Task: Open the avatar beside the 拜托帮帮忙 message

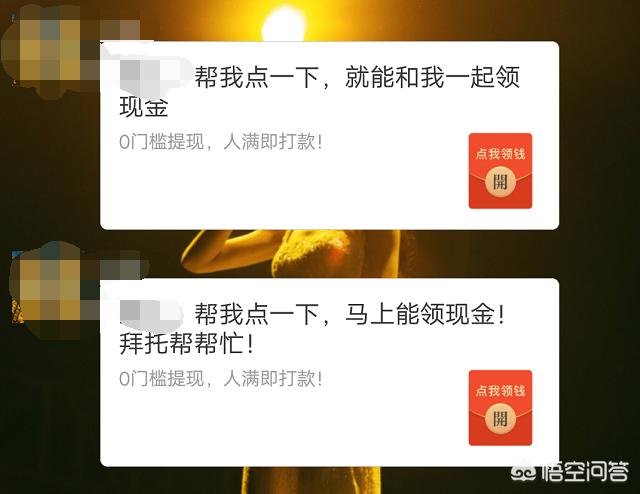Action: pos(46,285)
